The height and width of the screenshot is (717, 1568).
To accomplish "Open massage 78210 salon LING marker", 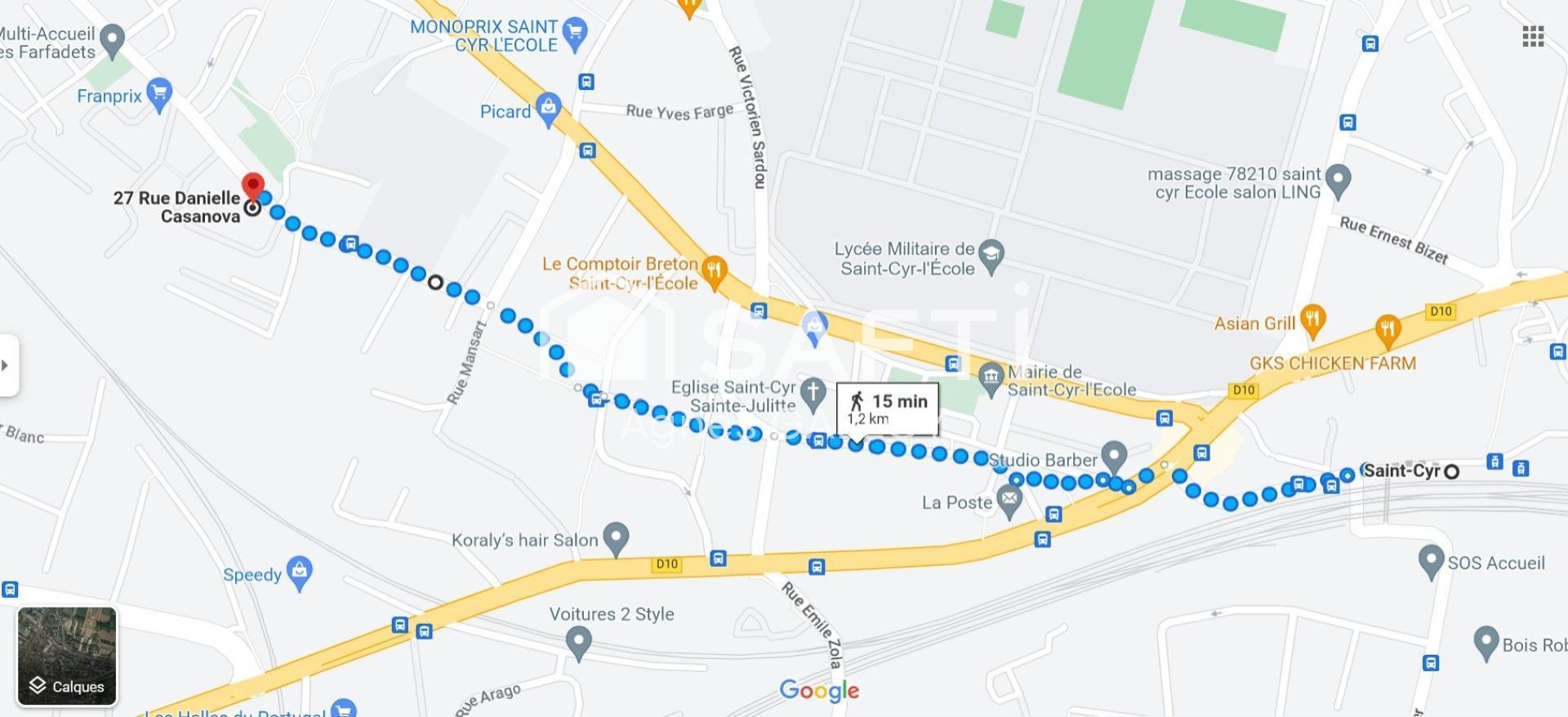I will coord(1338,180).
